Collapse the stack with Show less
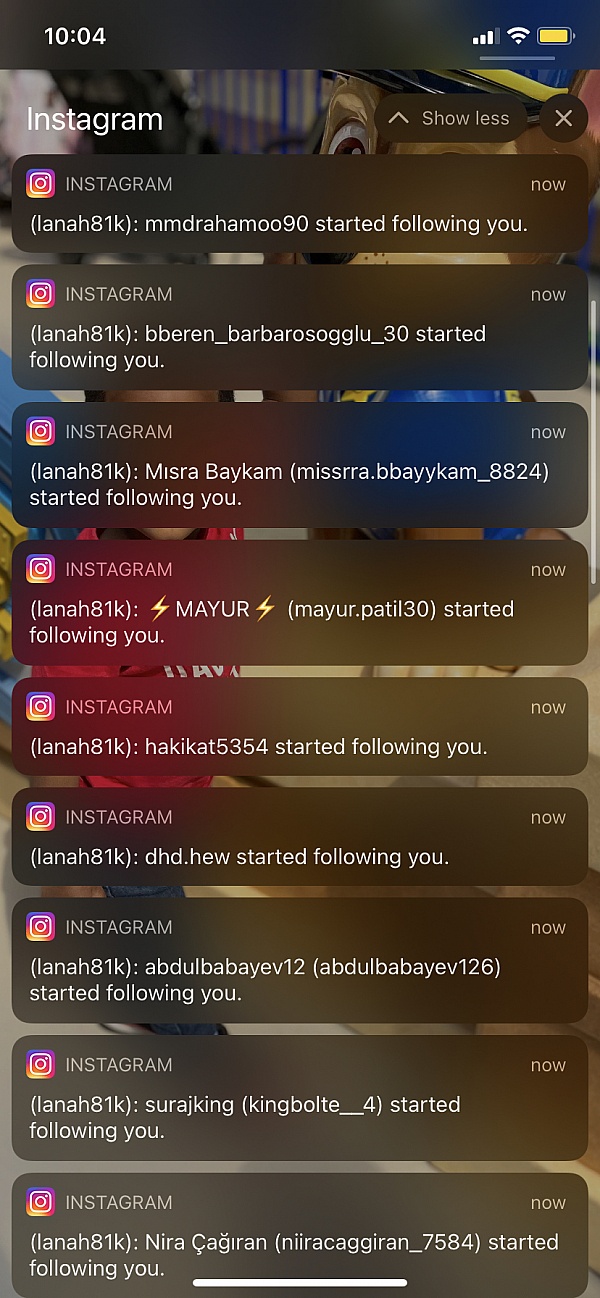 tap(449, 119)
